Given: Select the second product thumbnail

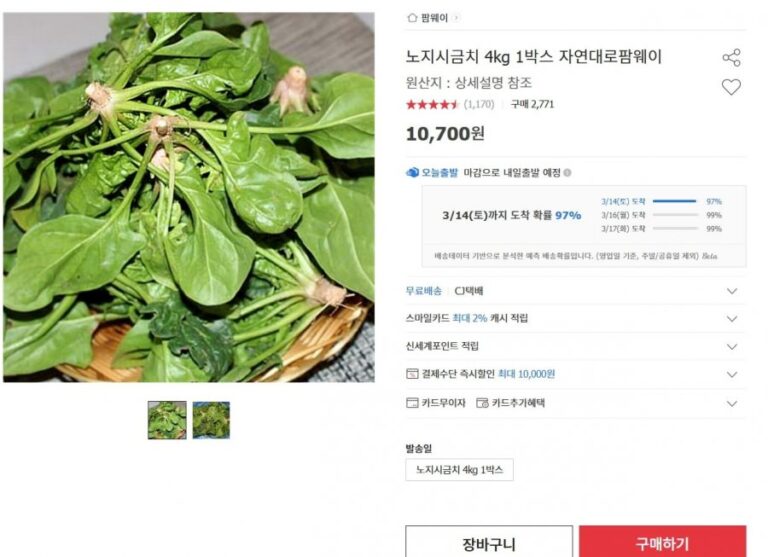Looking at the screenshot, I should pos(211,420).
